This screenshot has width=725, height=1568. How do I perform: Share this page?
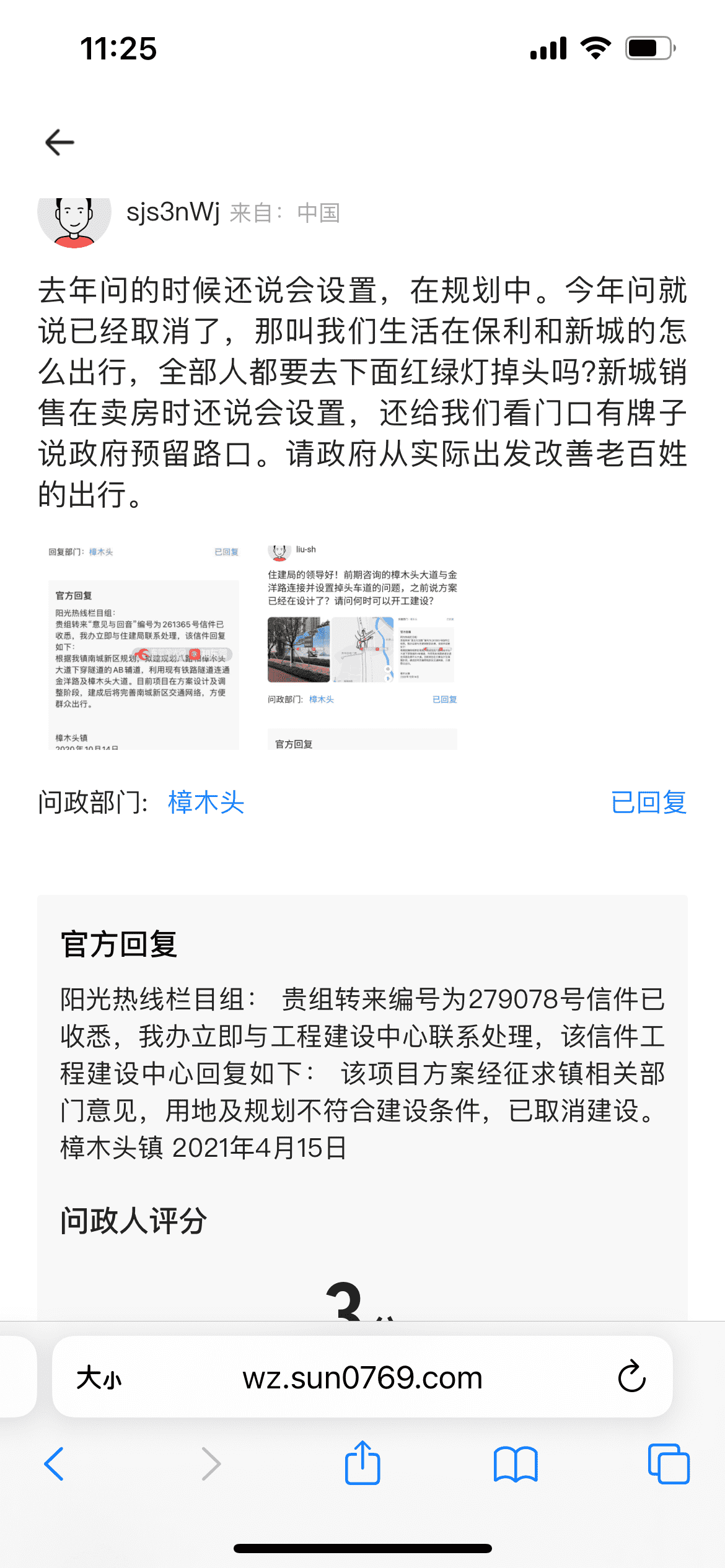click(x=362, y=1463)
